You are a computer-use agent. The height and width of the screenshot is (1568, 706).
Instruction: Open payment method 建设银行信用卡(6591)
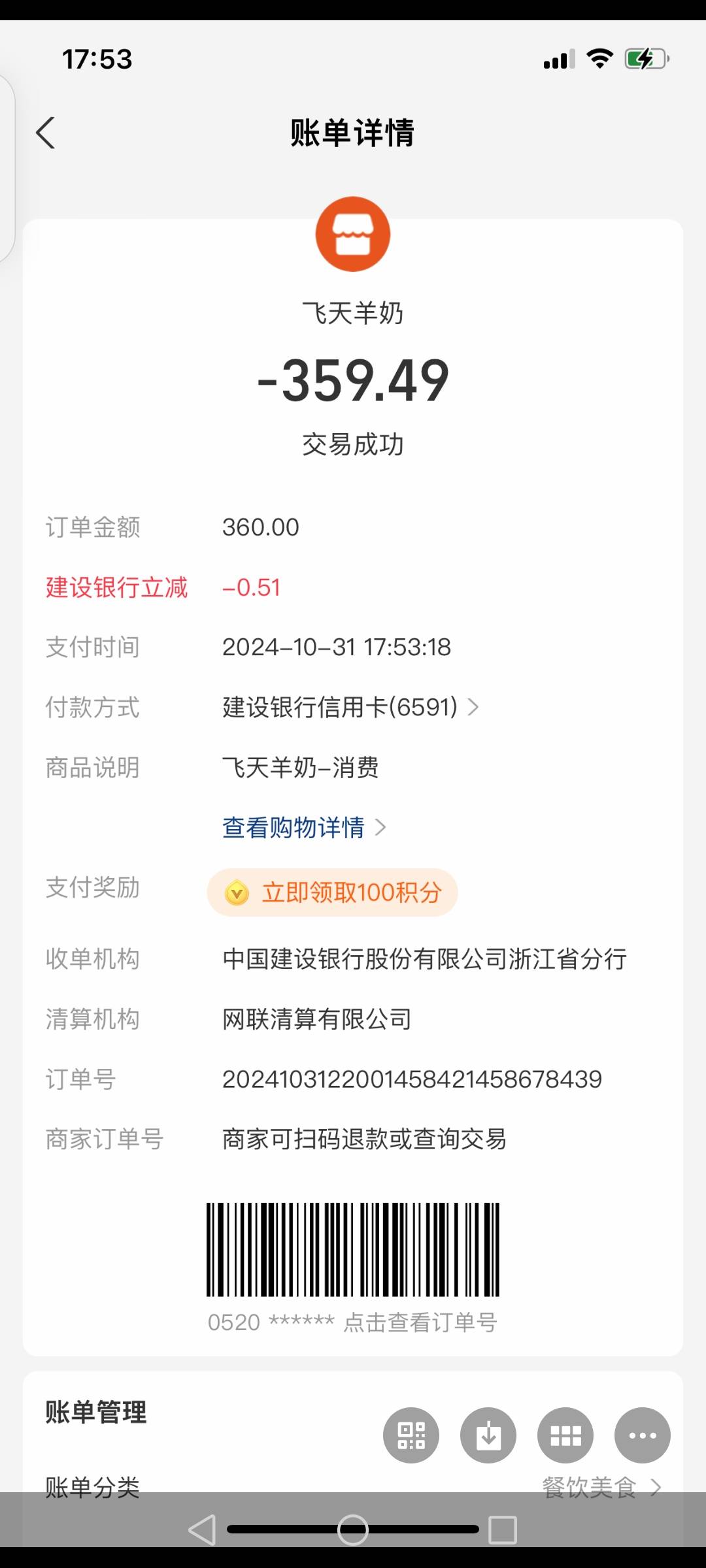coord(350,707)
